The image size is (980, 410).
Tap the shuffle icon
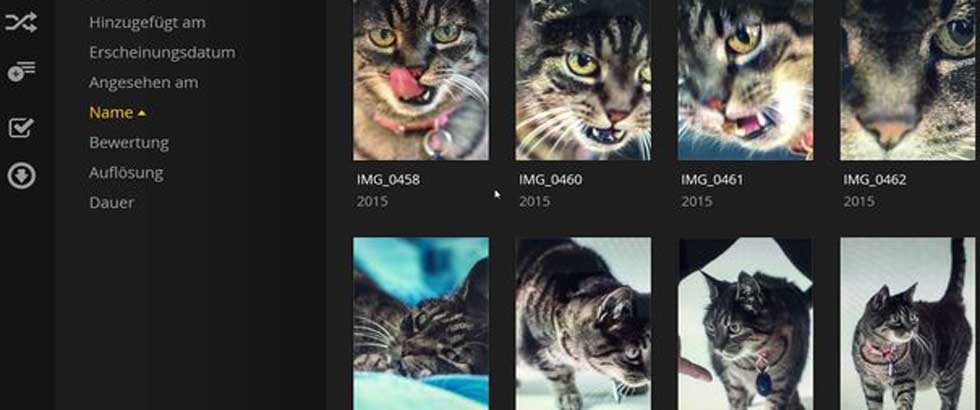coord(20,22)
